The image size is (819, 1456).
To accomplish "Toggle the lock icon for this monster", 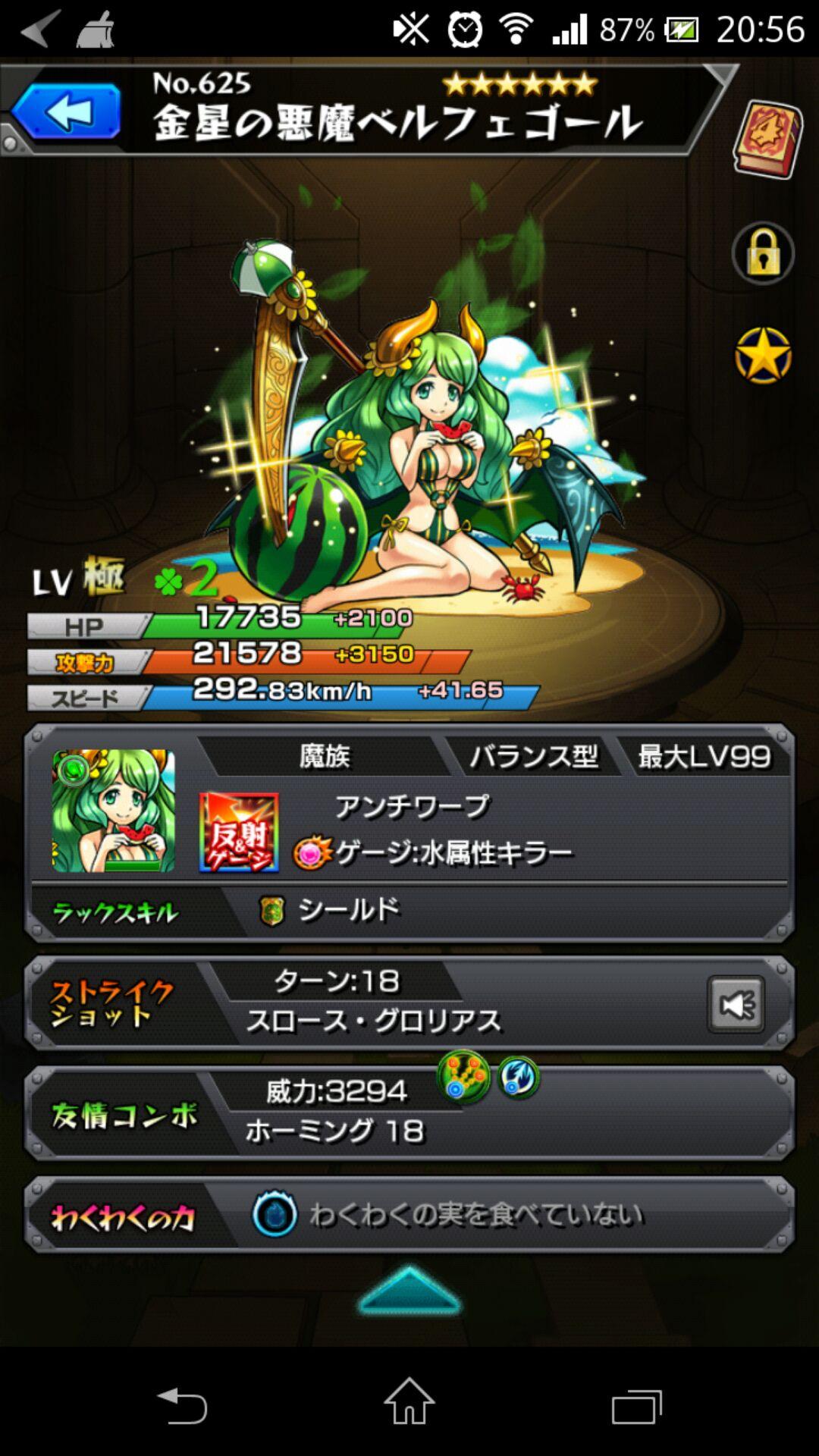I will tap(763, 254).
